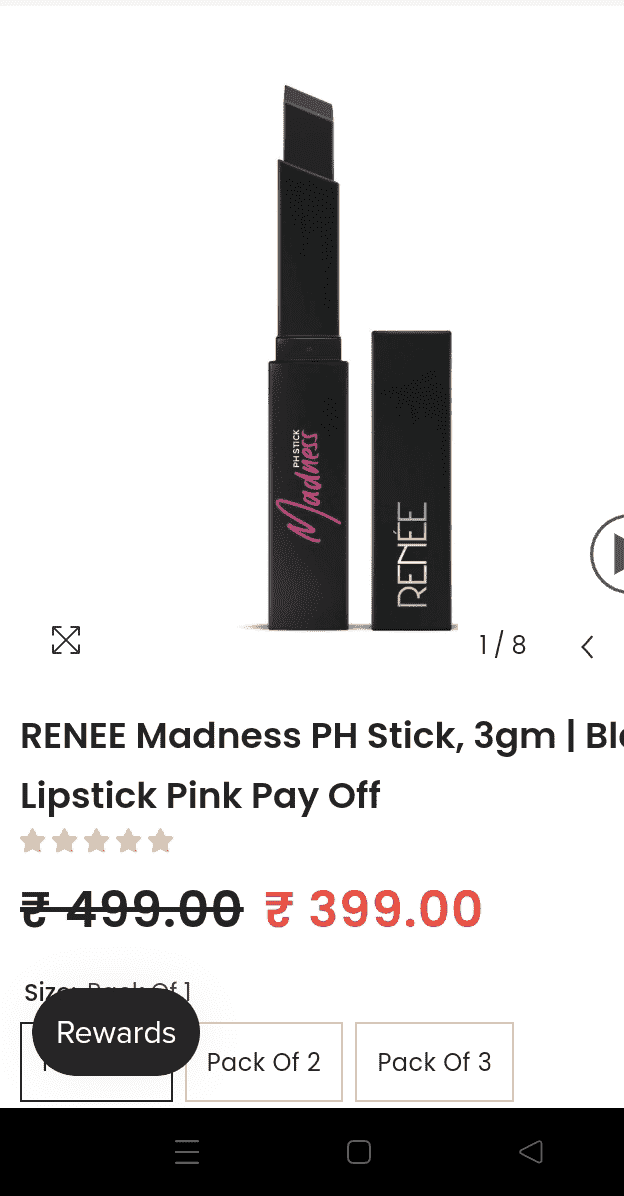Expand product image to fullscreen
This screenshot has height=1196, width=624.
click(x=66, y=640)
